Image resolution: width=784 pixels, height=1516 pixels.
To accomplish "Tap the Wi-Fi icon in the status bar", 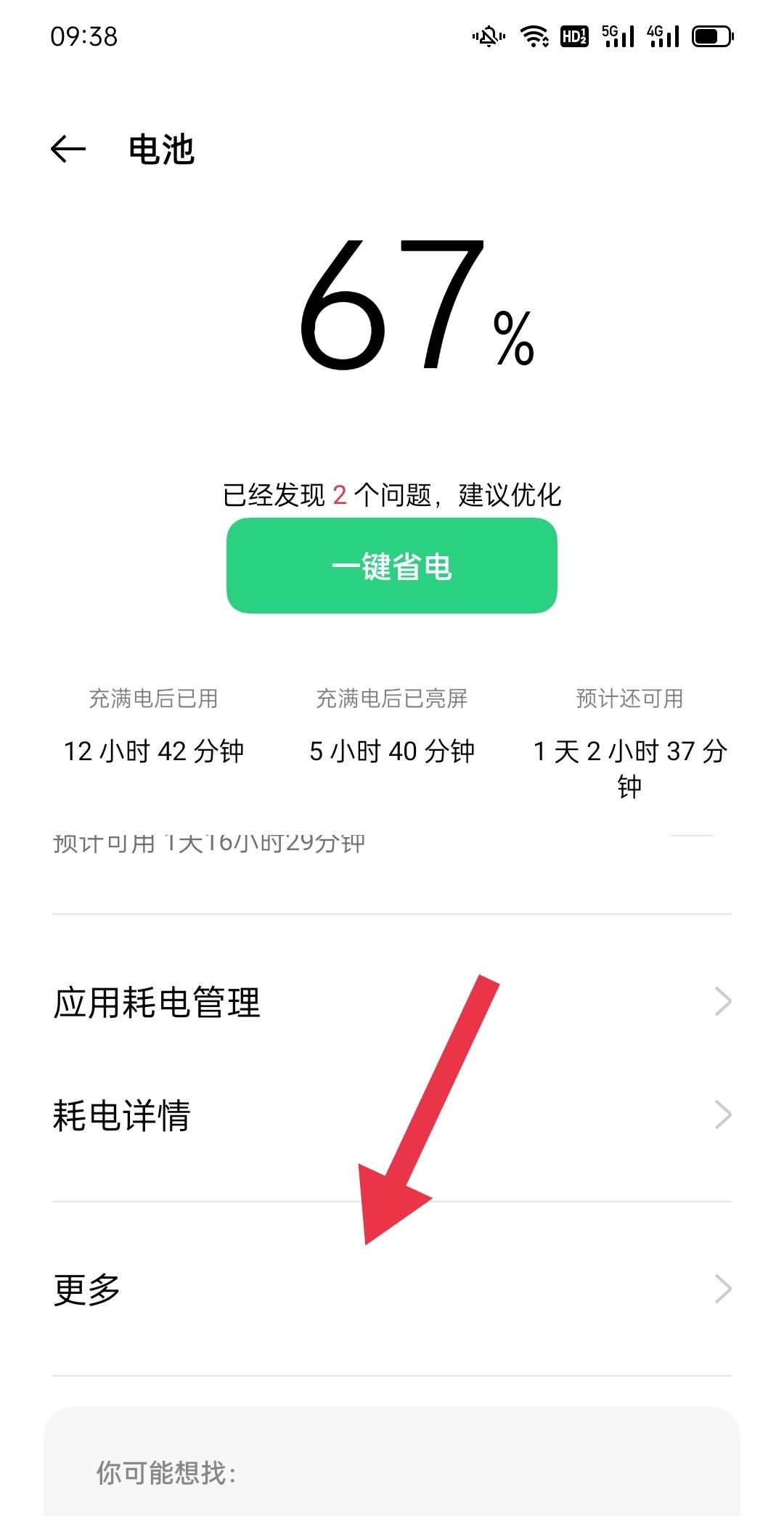I will pos(535,35).
